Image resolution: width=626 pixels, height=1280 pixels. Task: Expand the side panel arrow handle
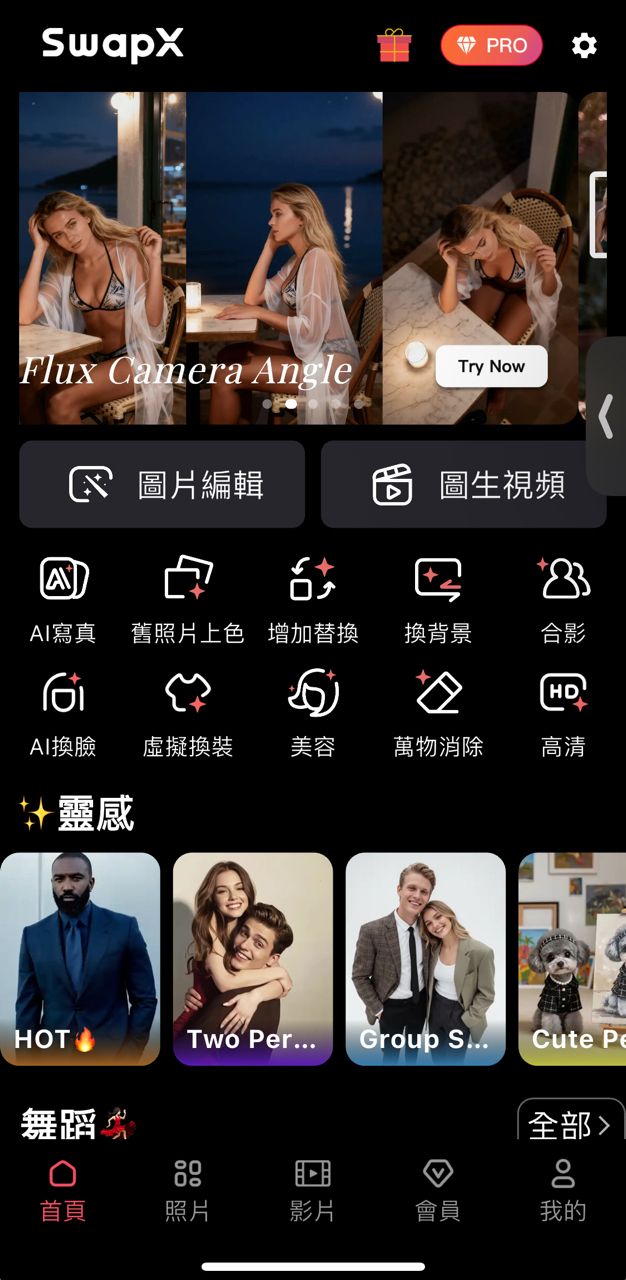tap(606, 416)
